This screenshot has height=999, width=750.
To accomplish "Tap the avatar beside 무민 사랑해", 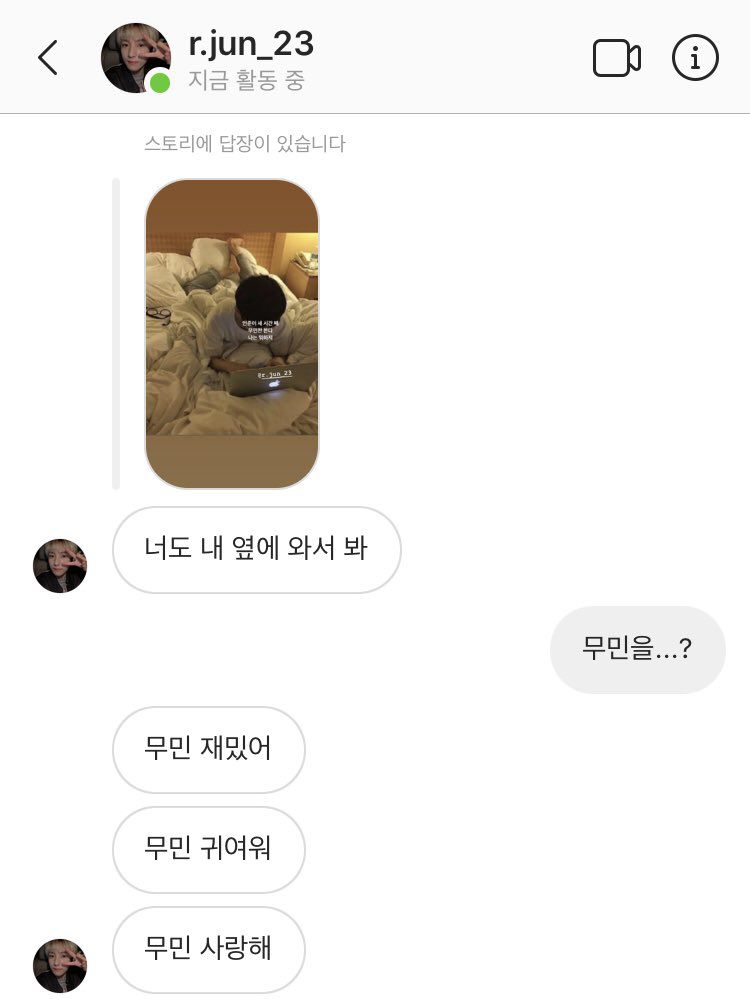I will point(60,966).
